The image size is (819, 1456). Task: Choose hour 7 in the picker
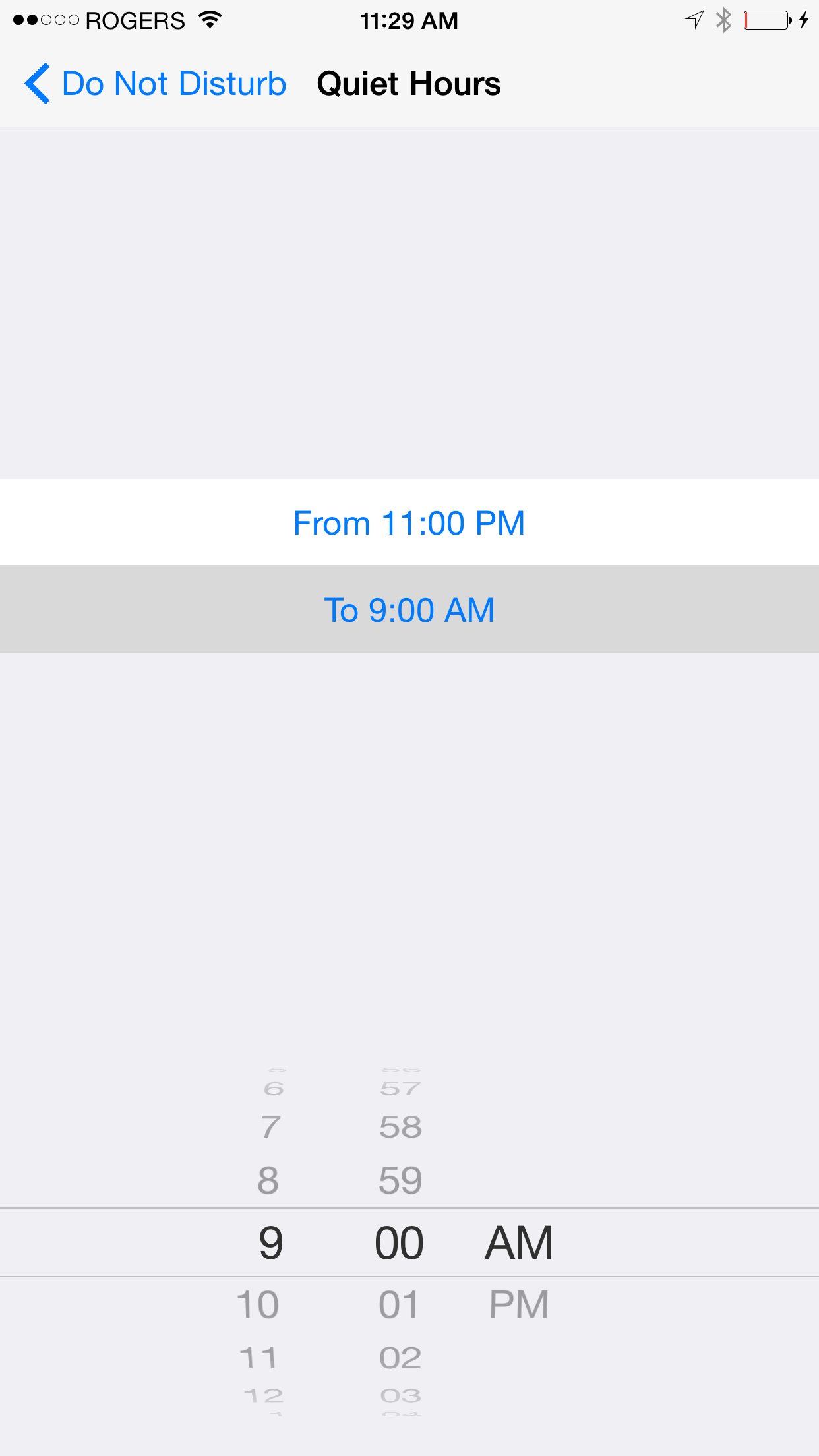pyautogui.click(x=270, y=1127)
